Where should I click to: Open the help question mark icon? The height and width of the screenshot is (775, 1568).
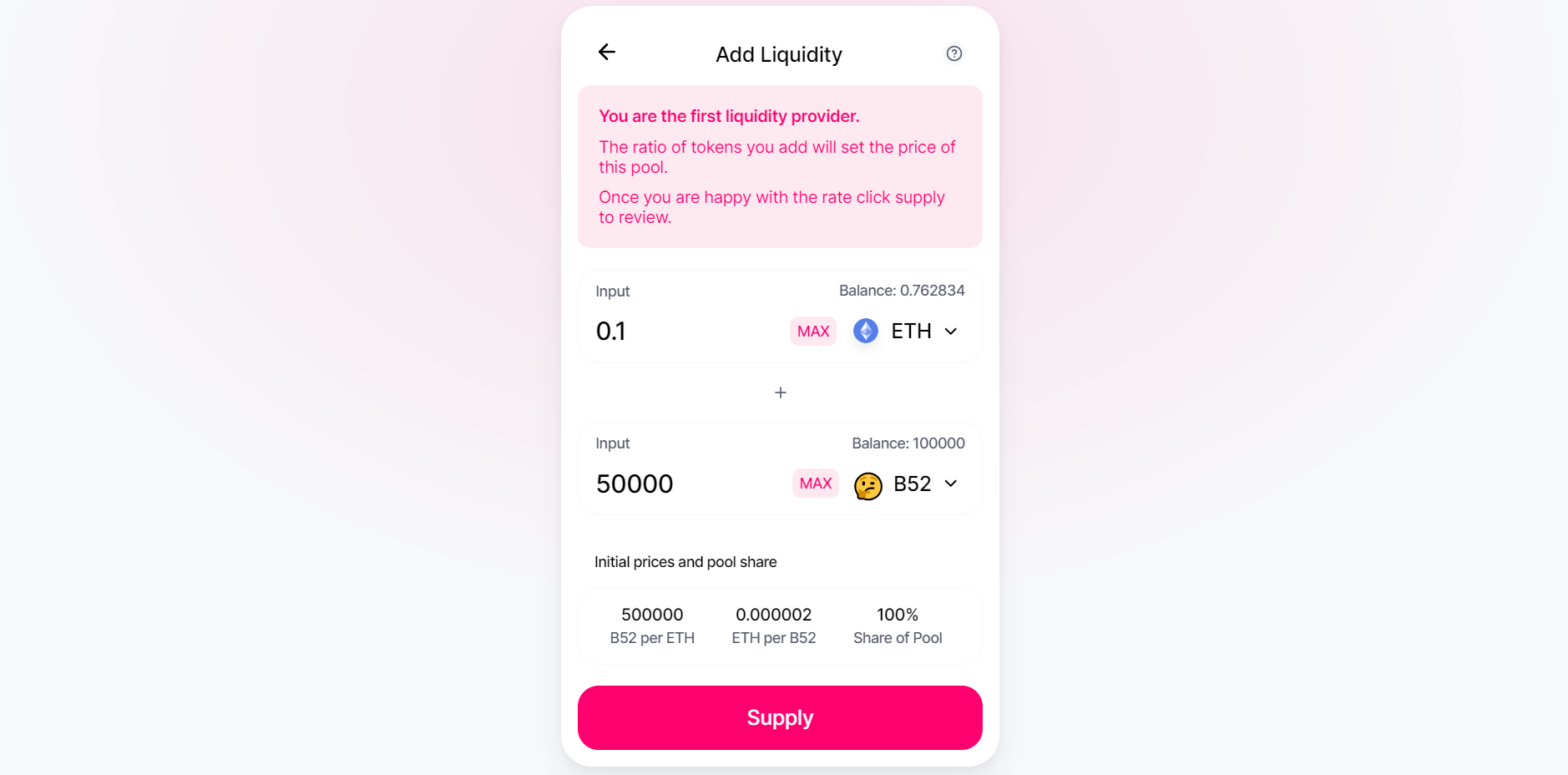953,53
